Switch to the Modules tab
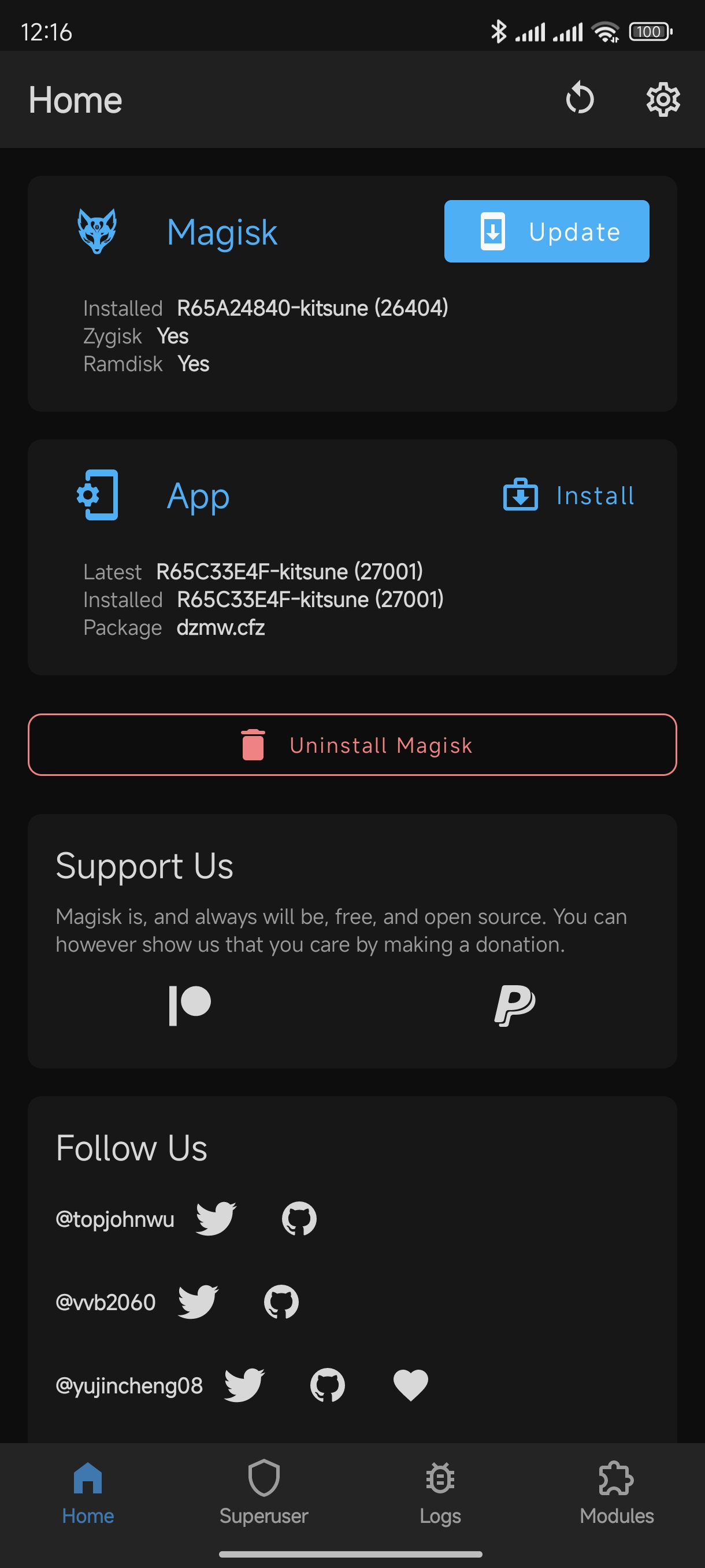The width and height of the screenshot is (705, 1568). pyautogui.click(x=616, y=1492)
